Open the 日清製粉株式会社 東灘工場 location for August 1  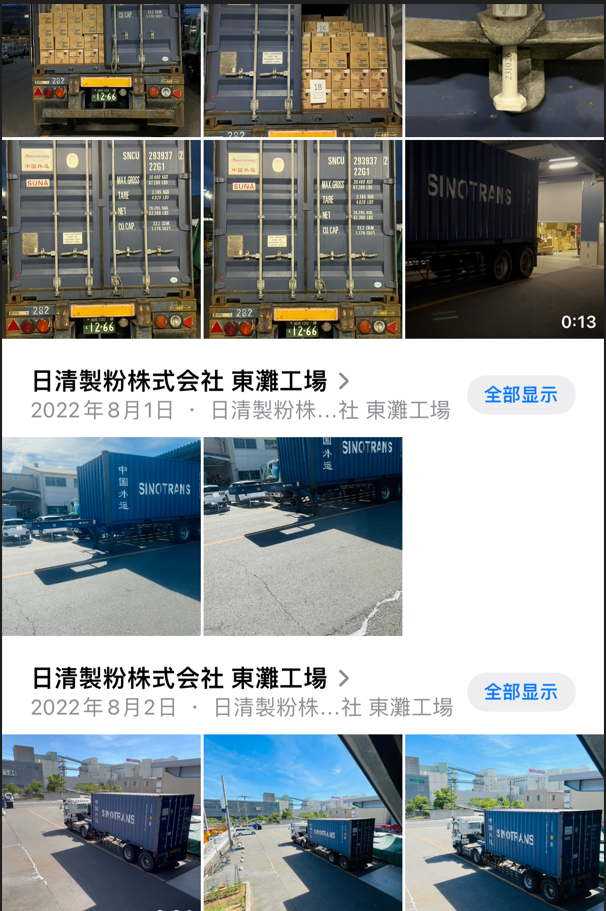(x=190, y=381)
